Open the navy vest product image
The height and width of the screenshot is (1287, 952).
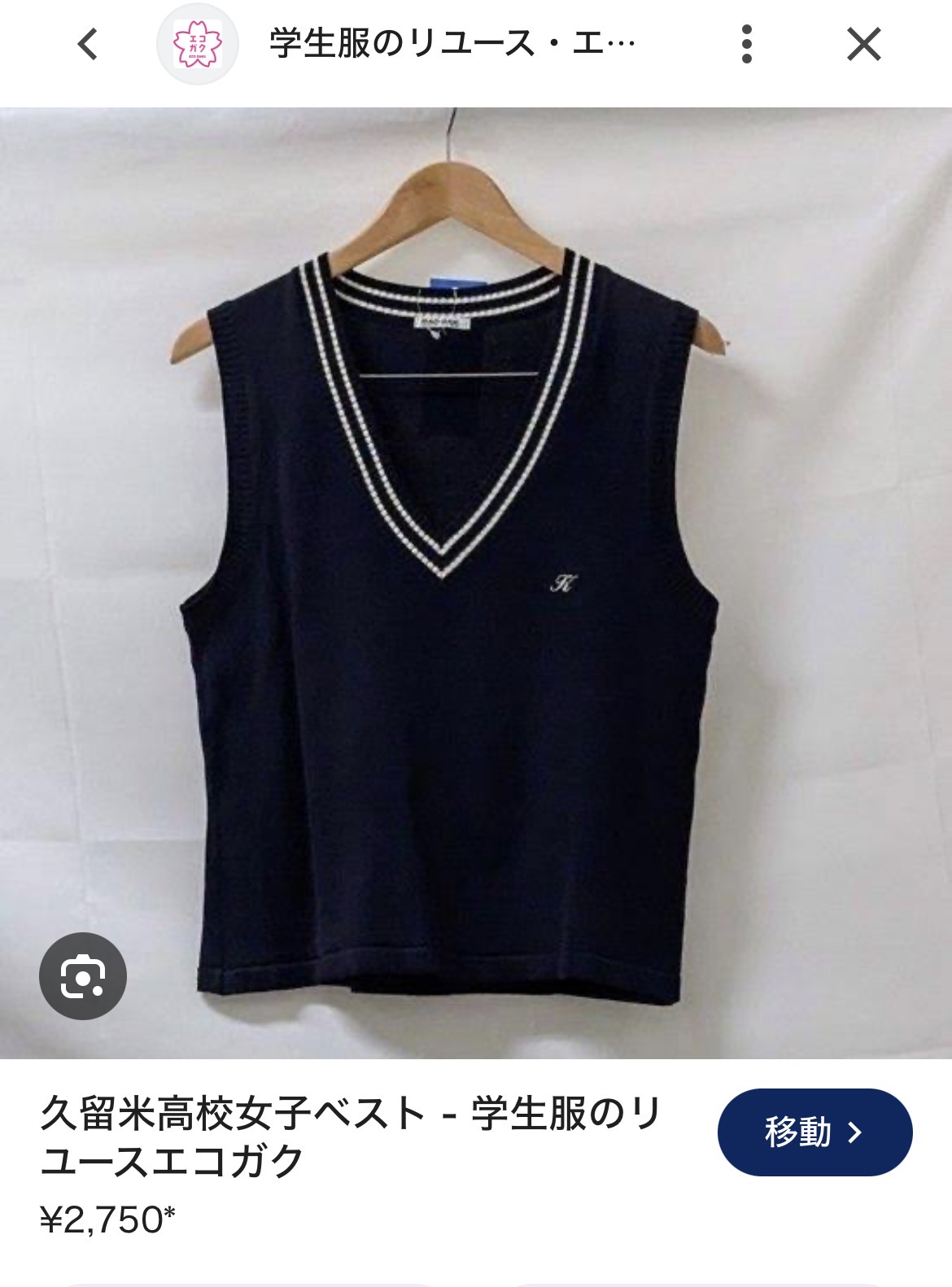tap(476, 582)
